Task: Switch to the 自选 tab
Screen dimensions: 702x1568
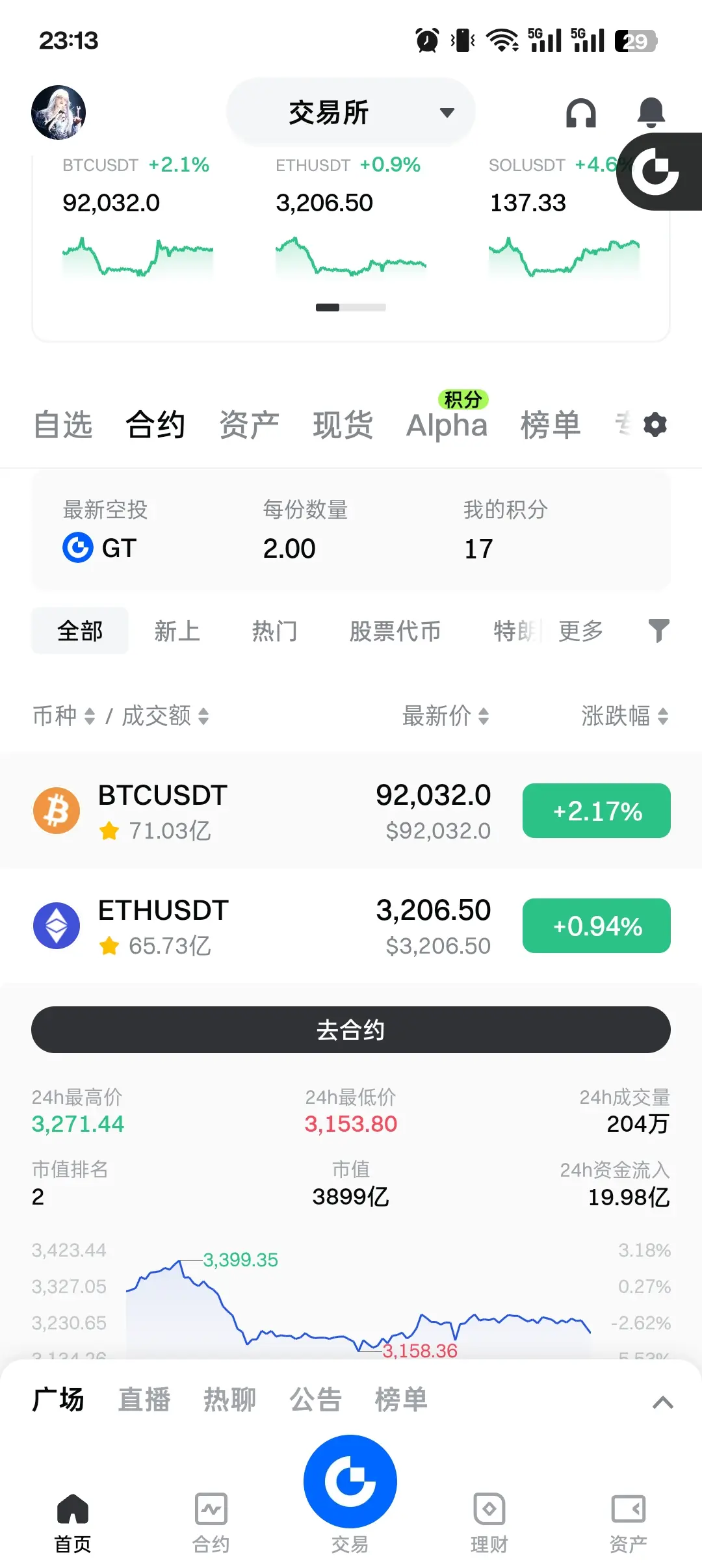Action: click(x=63, y=425)
